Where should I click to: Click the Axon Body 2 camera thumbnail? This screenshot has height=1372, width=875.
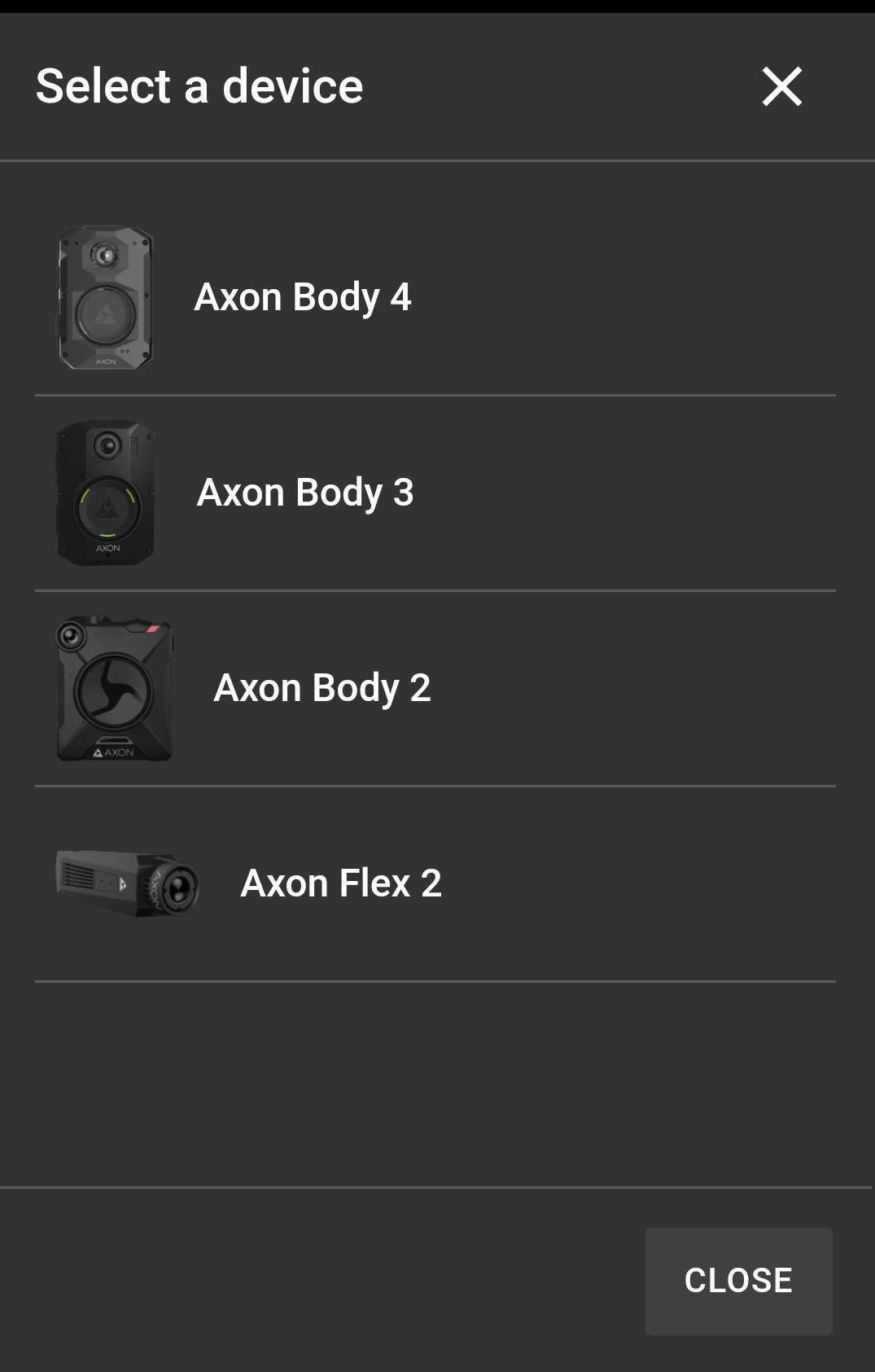click(114, 688)
